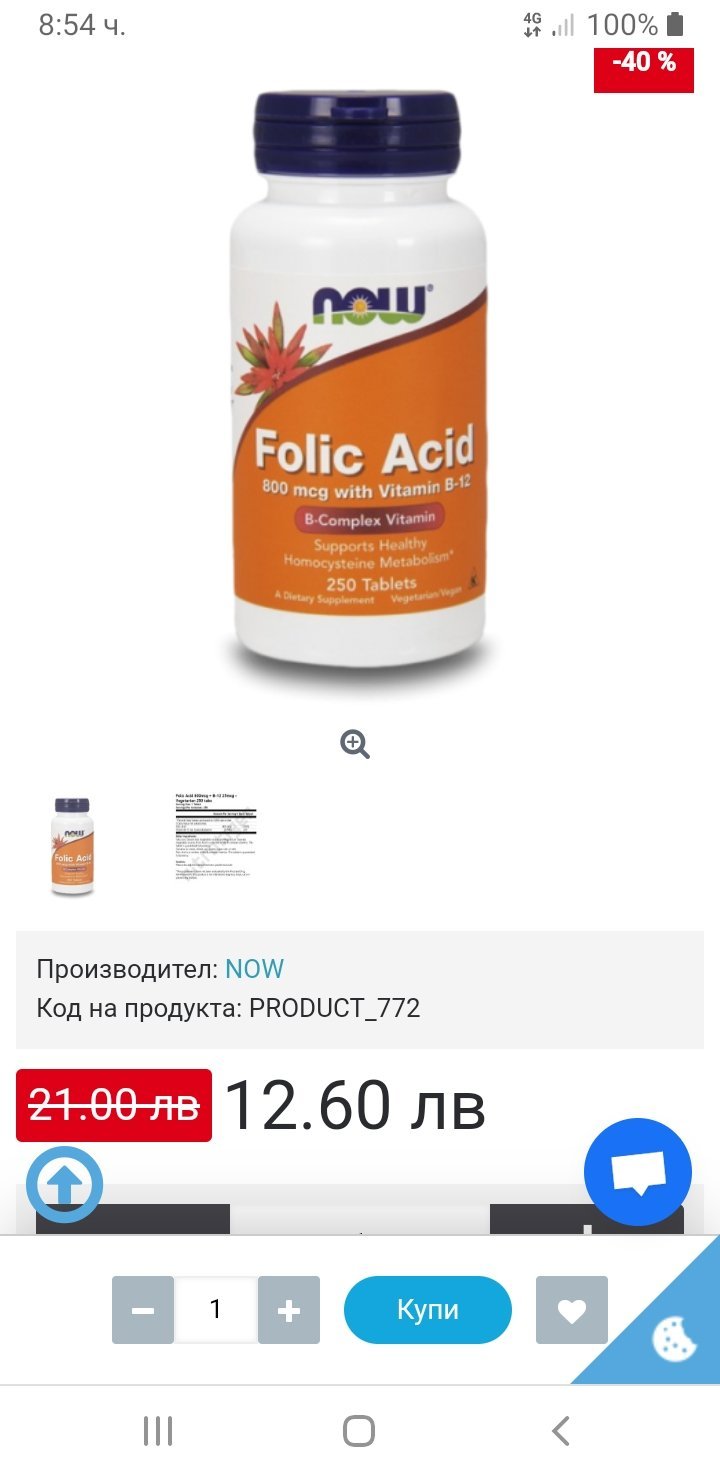
Task: Decrease quantity with the minus button
Action: pyautogui.click(x=143, y=1310)
